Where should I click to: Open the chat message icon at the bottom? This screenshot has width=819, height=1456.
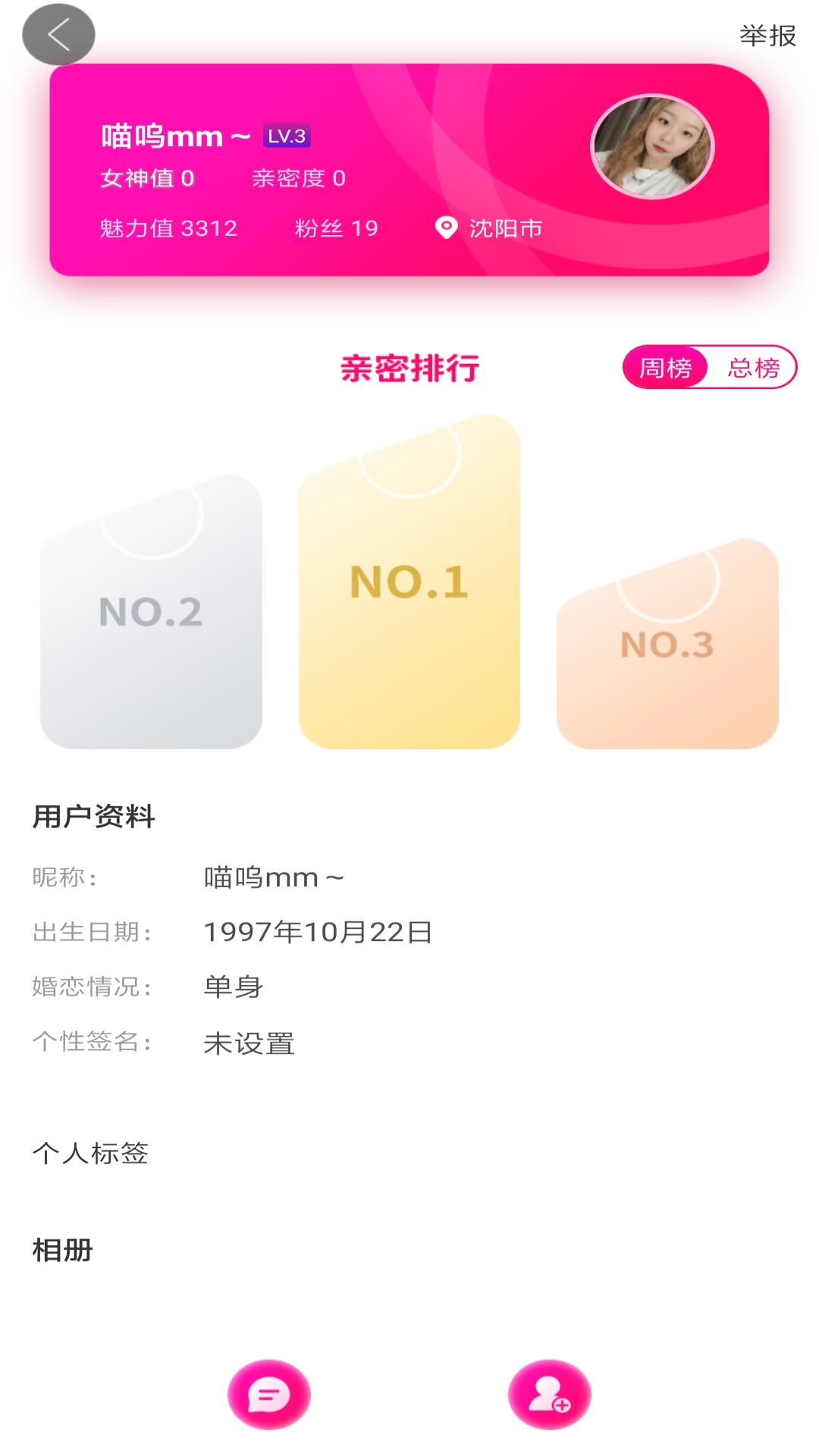tap(269, 1394)
